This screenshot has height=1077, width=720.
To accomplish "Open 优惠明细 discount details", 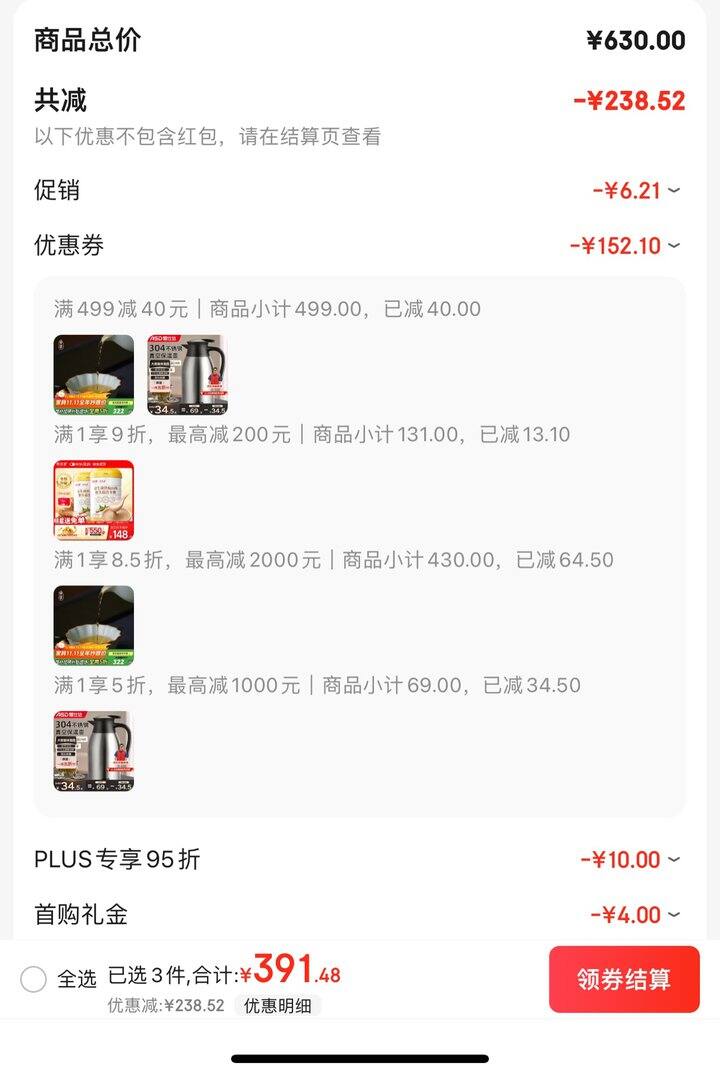I will coord(278,1005).
